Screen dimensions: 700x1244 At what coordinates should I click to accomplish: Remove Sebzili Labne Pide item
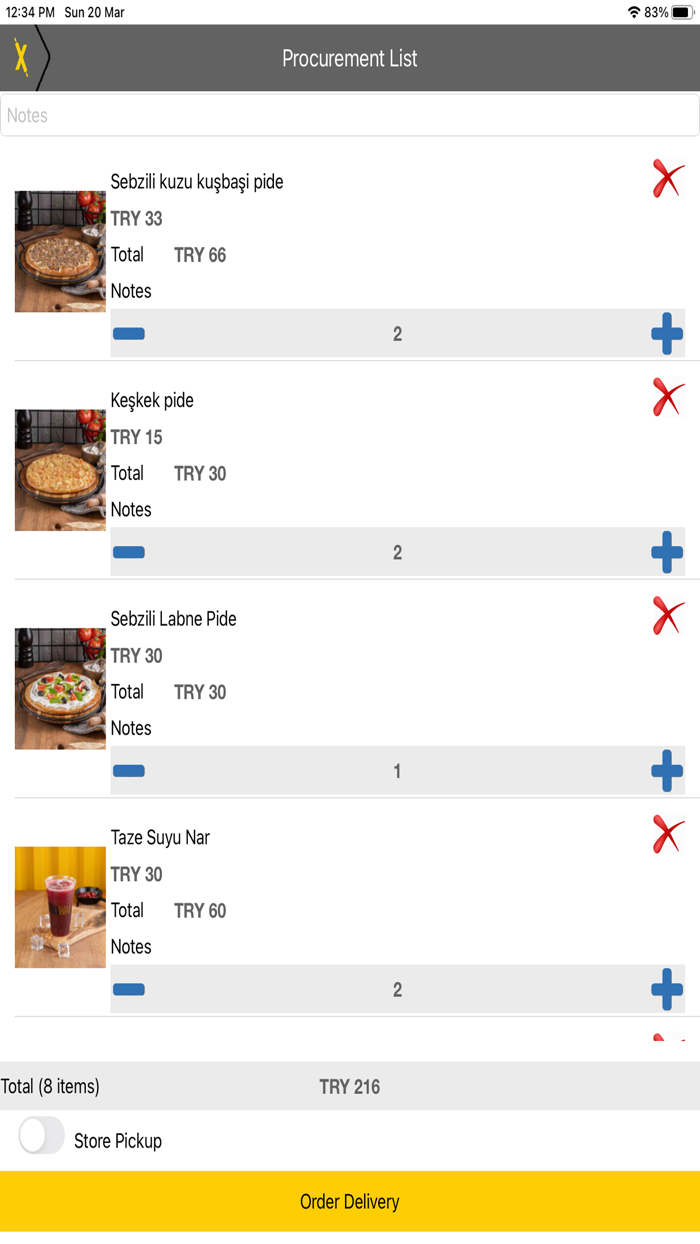coord(667,616)
